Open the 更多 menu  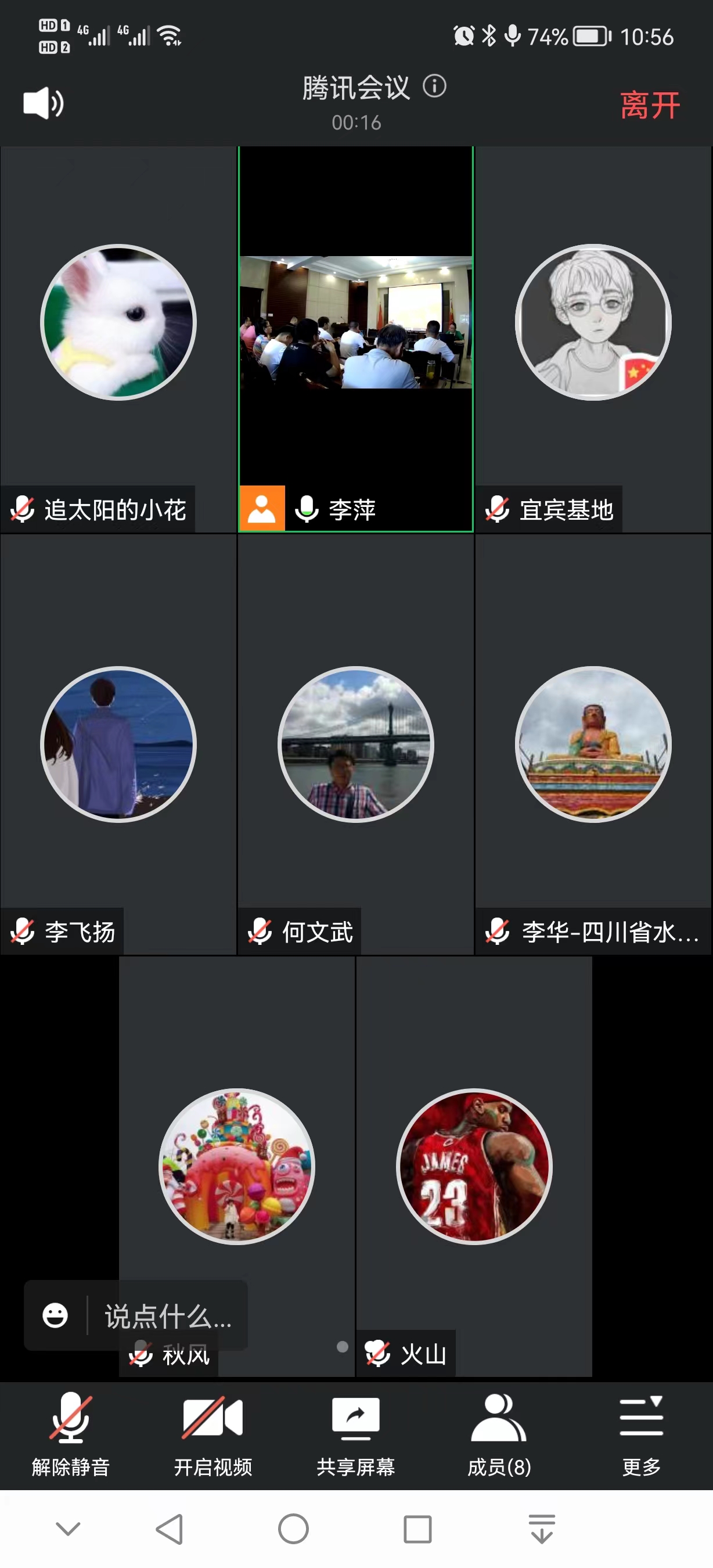pyautogui.click(x=641, y=1433)
